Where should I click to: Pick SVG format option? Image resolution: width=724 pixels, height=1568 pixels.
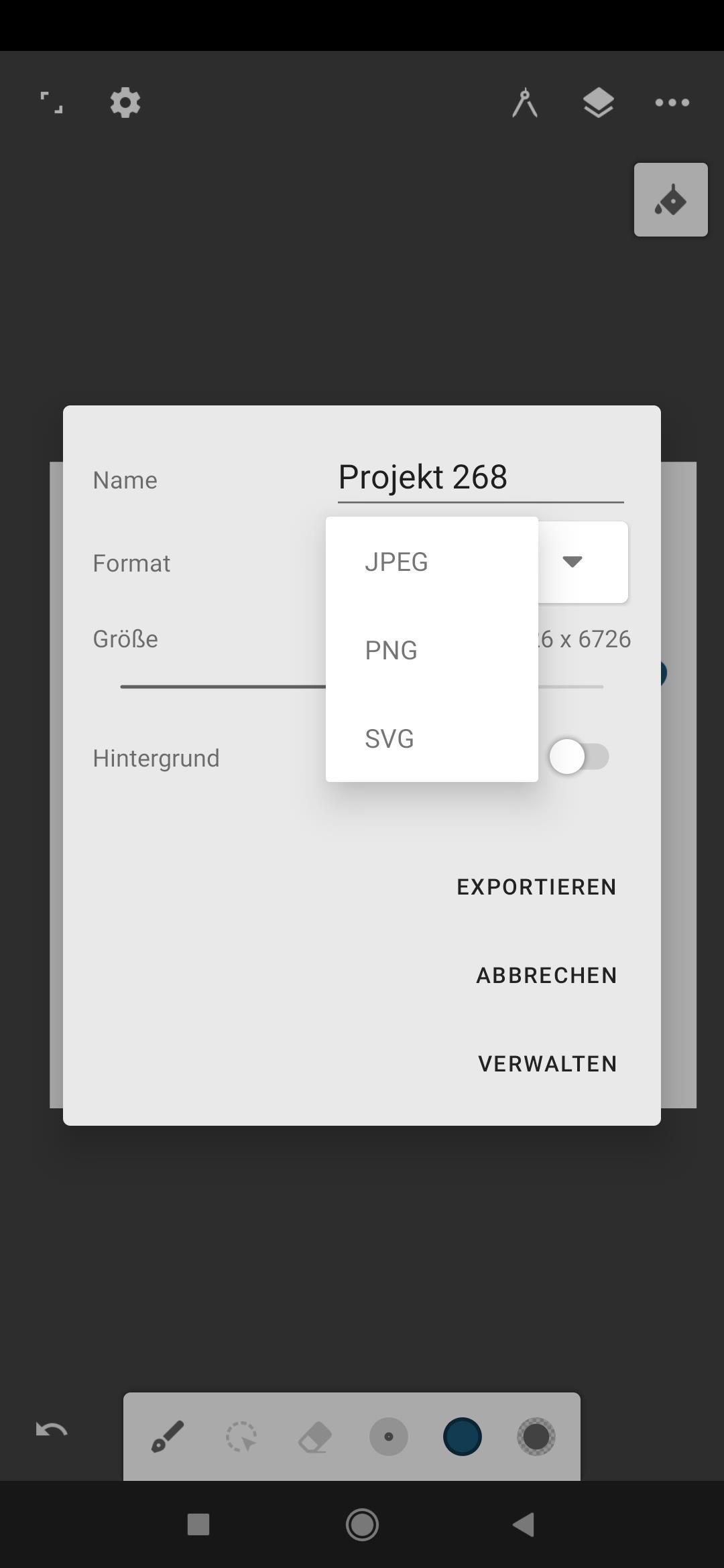pos(389,738)
